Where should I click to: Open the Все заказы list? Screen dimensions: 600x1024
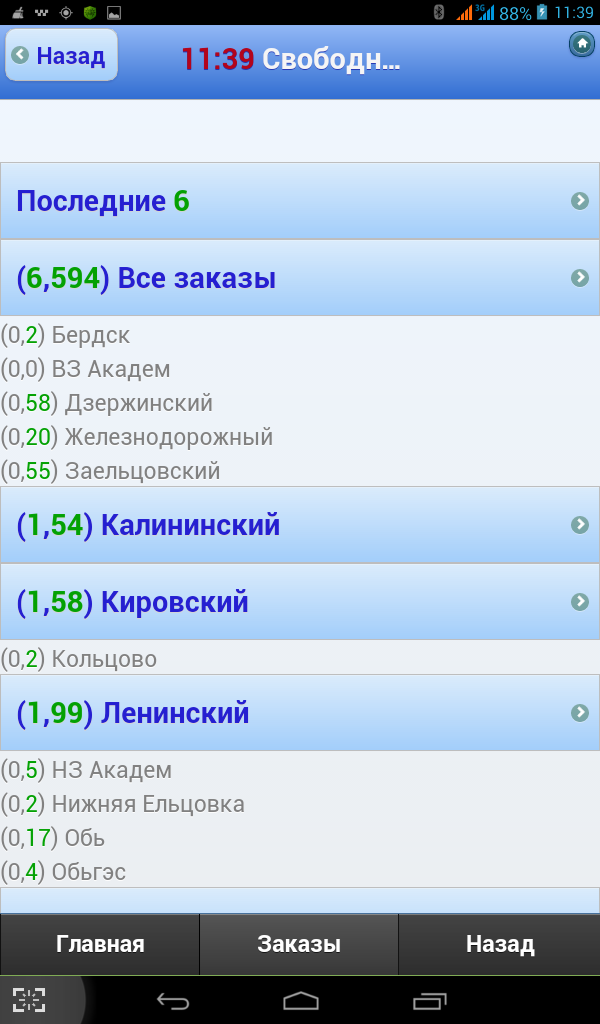(300, 278)
